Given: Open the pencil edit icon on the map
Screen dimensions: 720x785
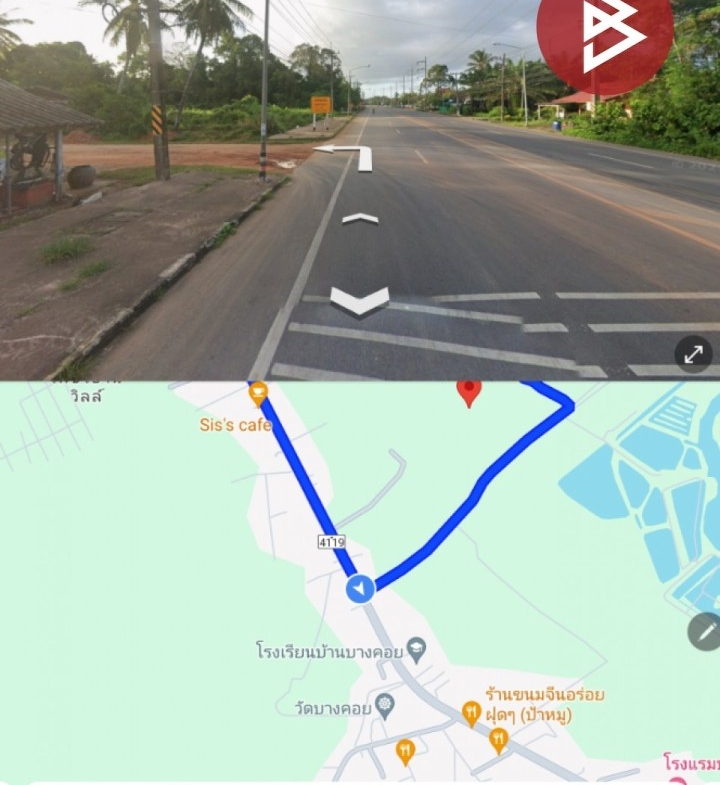Looking at the screenshot, I should 704,631.
